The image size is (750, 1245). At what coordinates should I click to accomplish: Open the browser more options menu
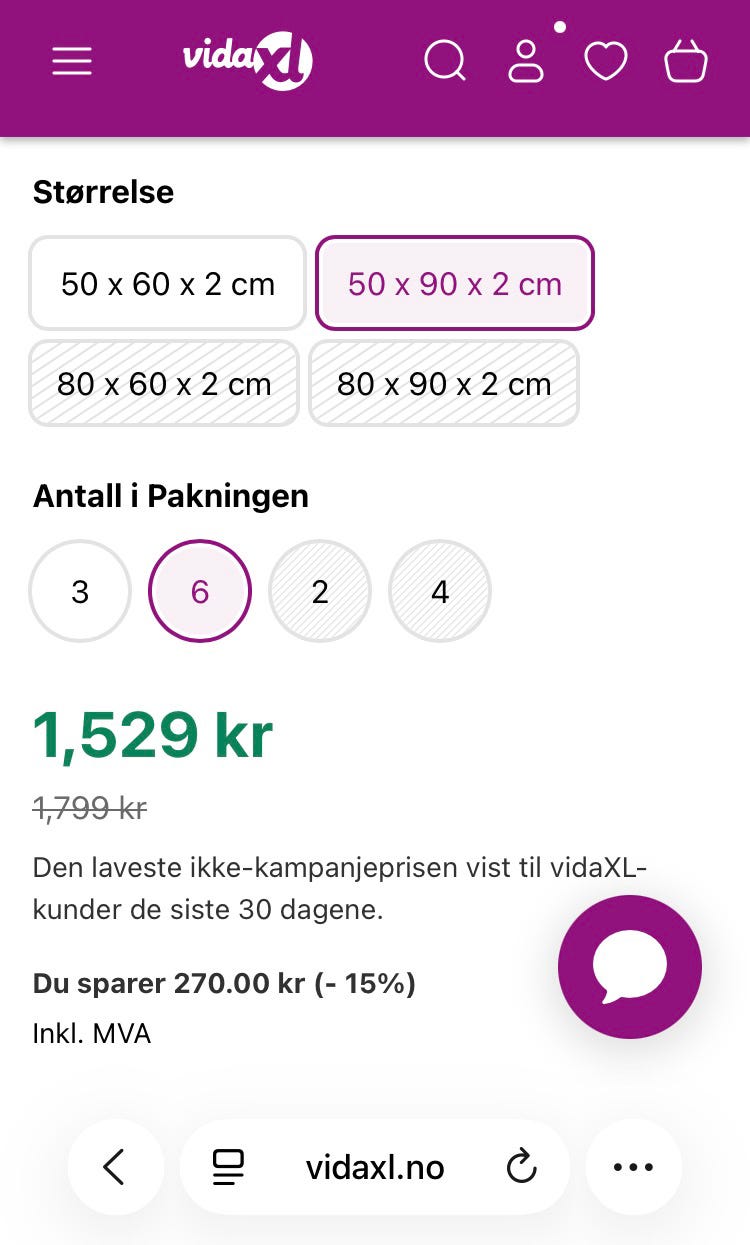[x=634, y=1166]
